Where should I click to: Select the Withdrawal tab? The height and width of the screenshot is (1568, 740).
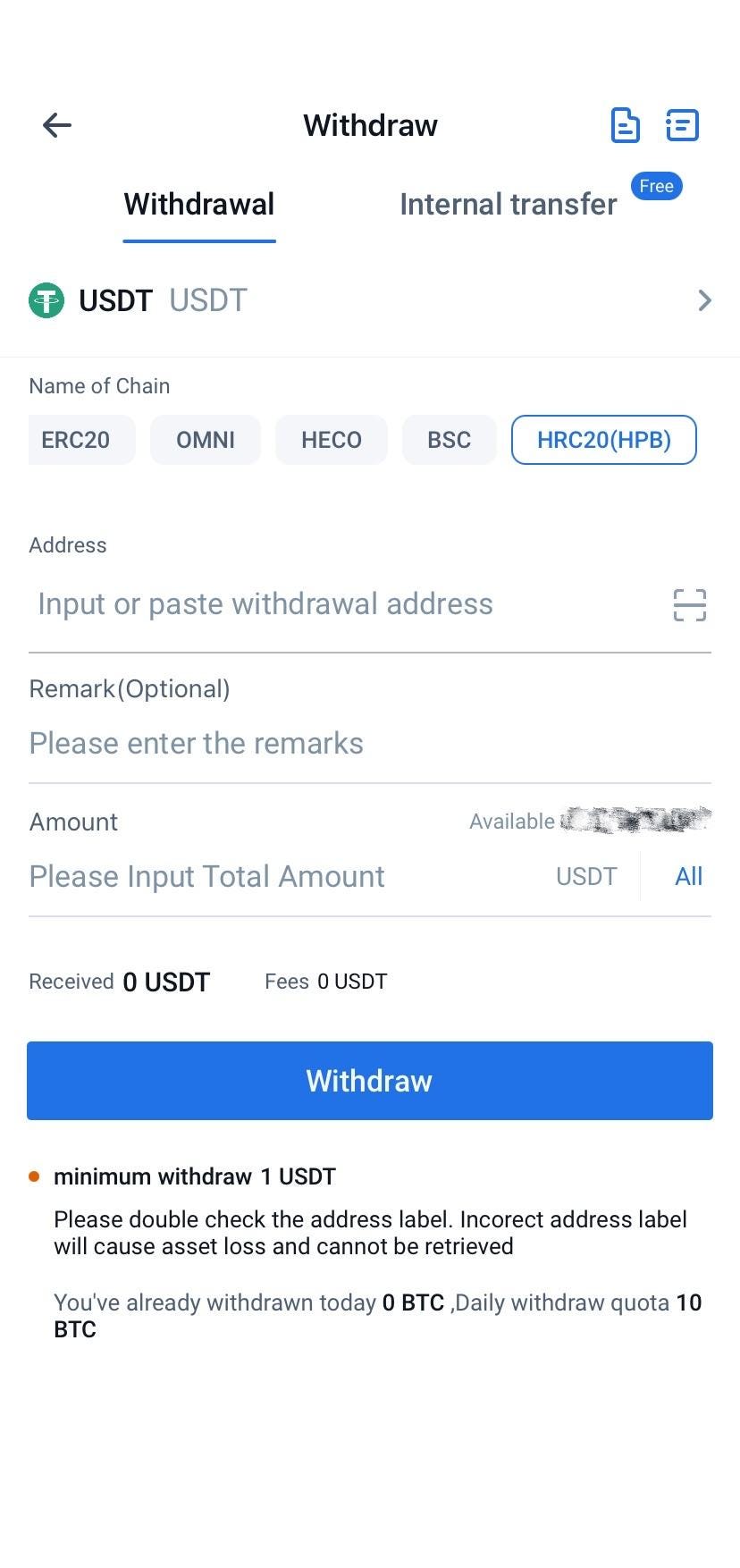coord(198,204)
